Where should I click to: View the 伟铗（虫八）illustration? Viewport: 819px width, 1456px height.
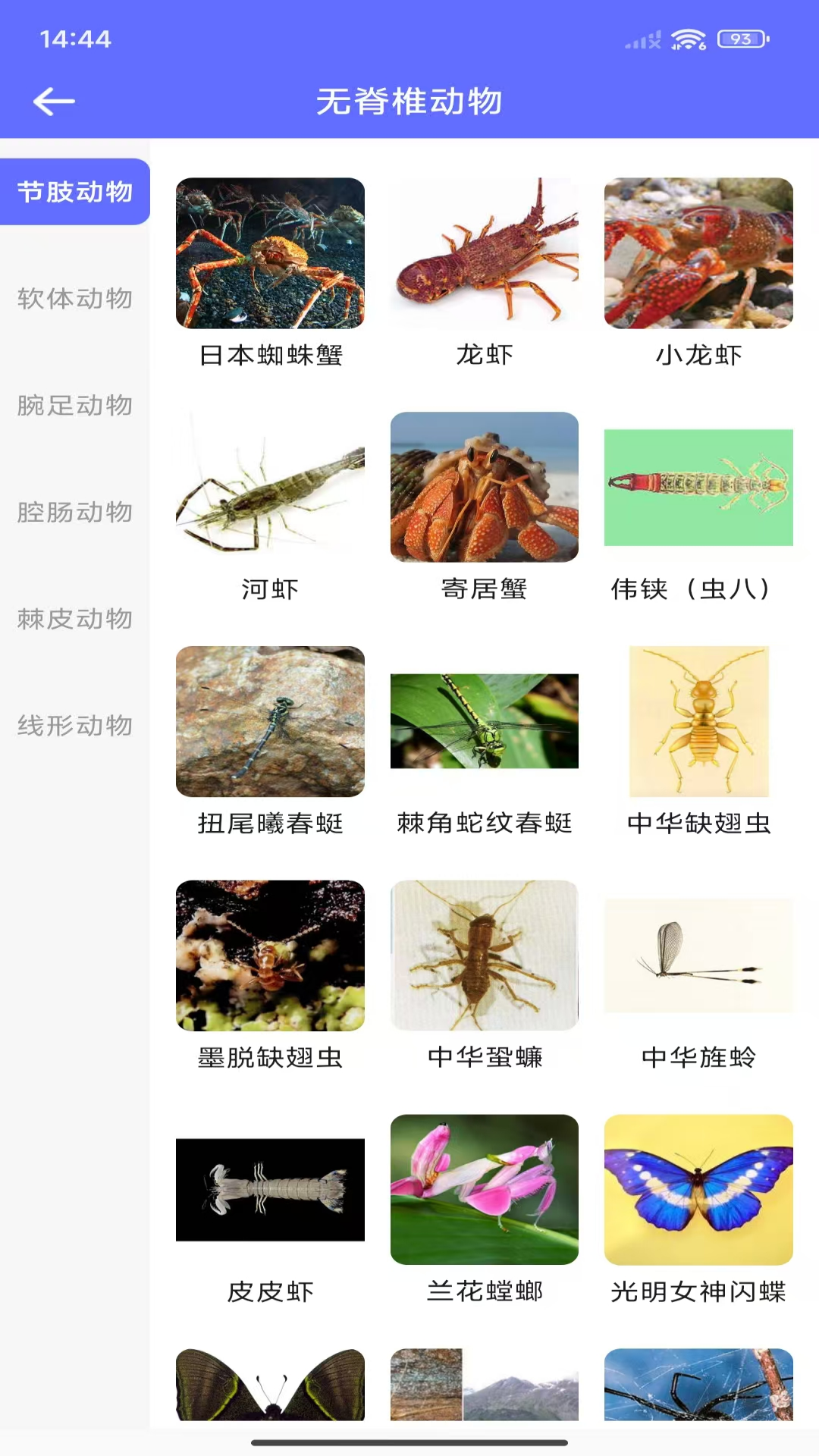tap(699, 489)
